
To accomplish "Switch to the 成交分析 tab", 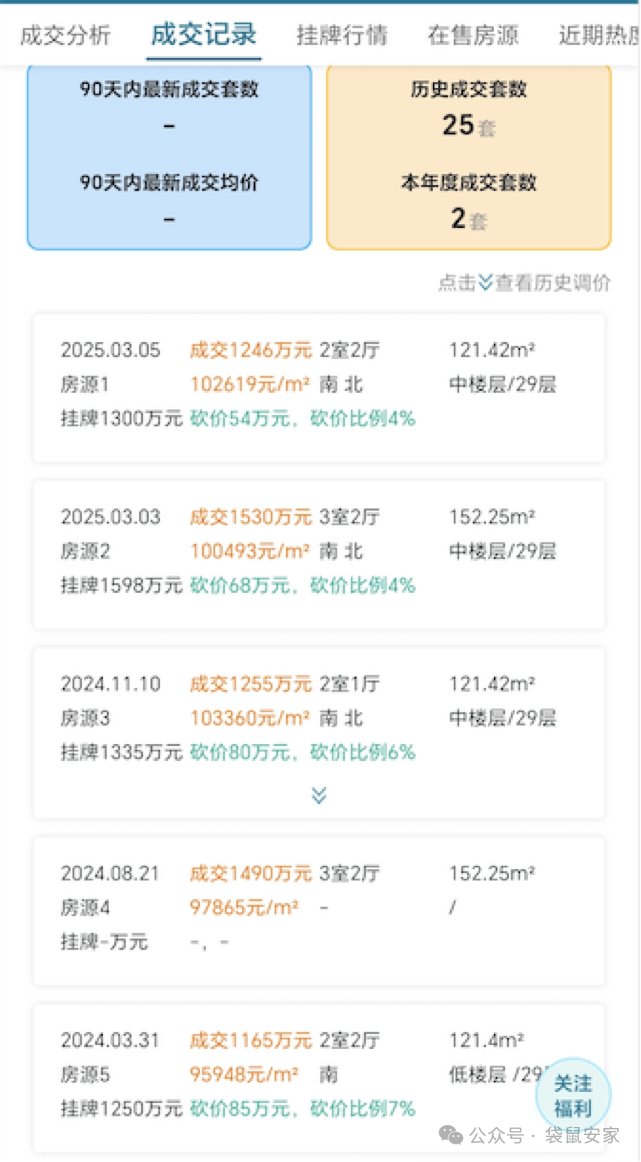I will pyautogui.click(x=66, y=36).
